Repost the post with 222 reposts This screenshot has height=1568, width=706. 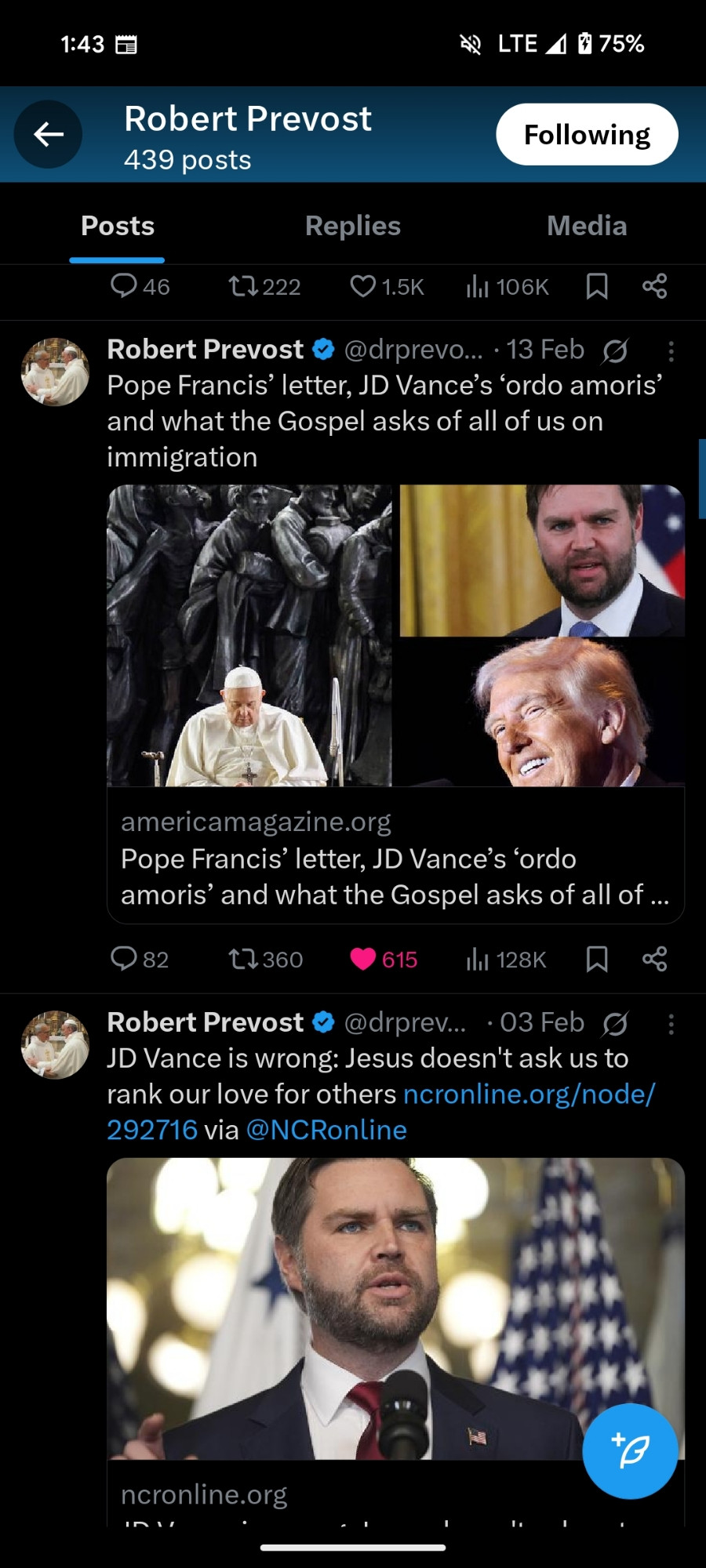[x=264, y=286]
